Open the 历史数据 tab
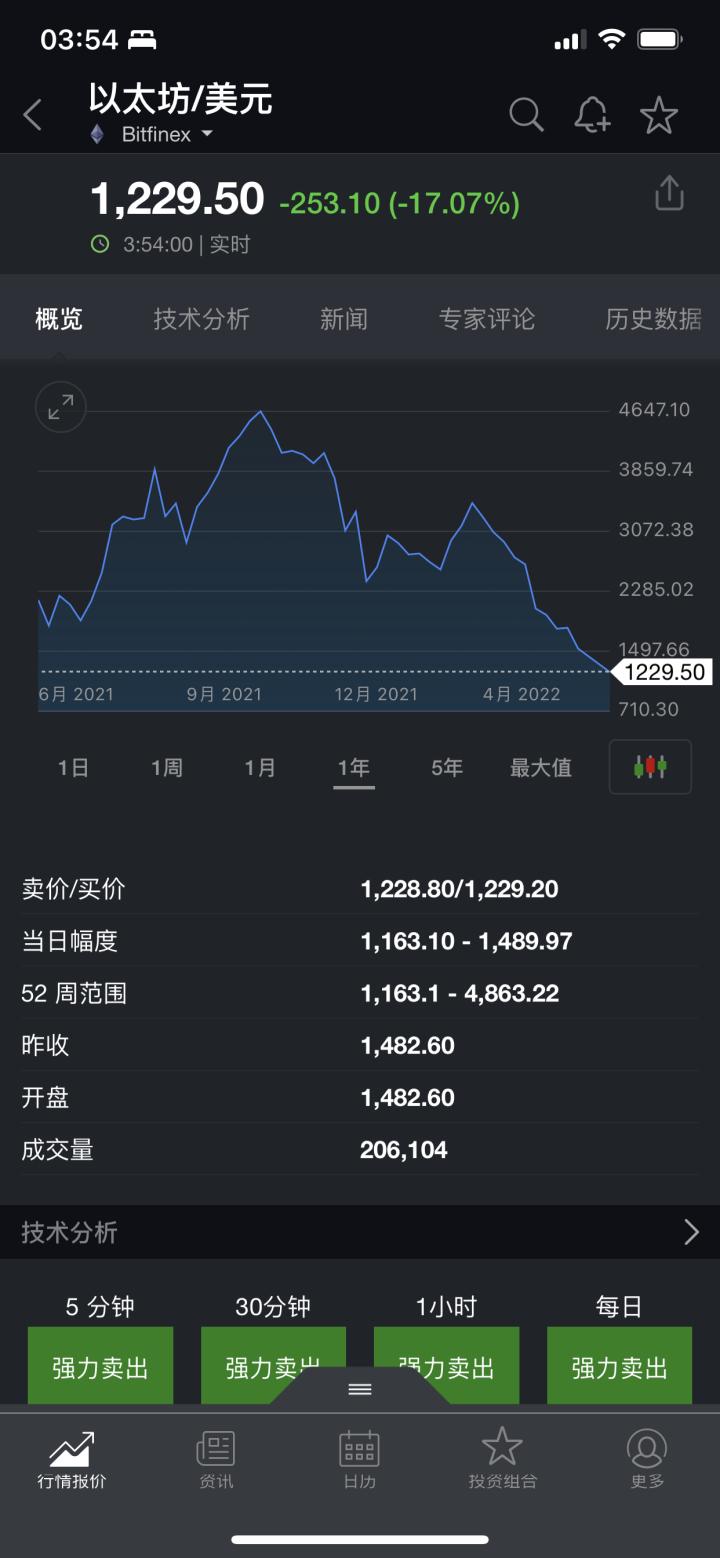Screen dimensions: 720x1558 [652, 318]
